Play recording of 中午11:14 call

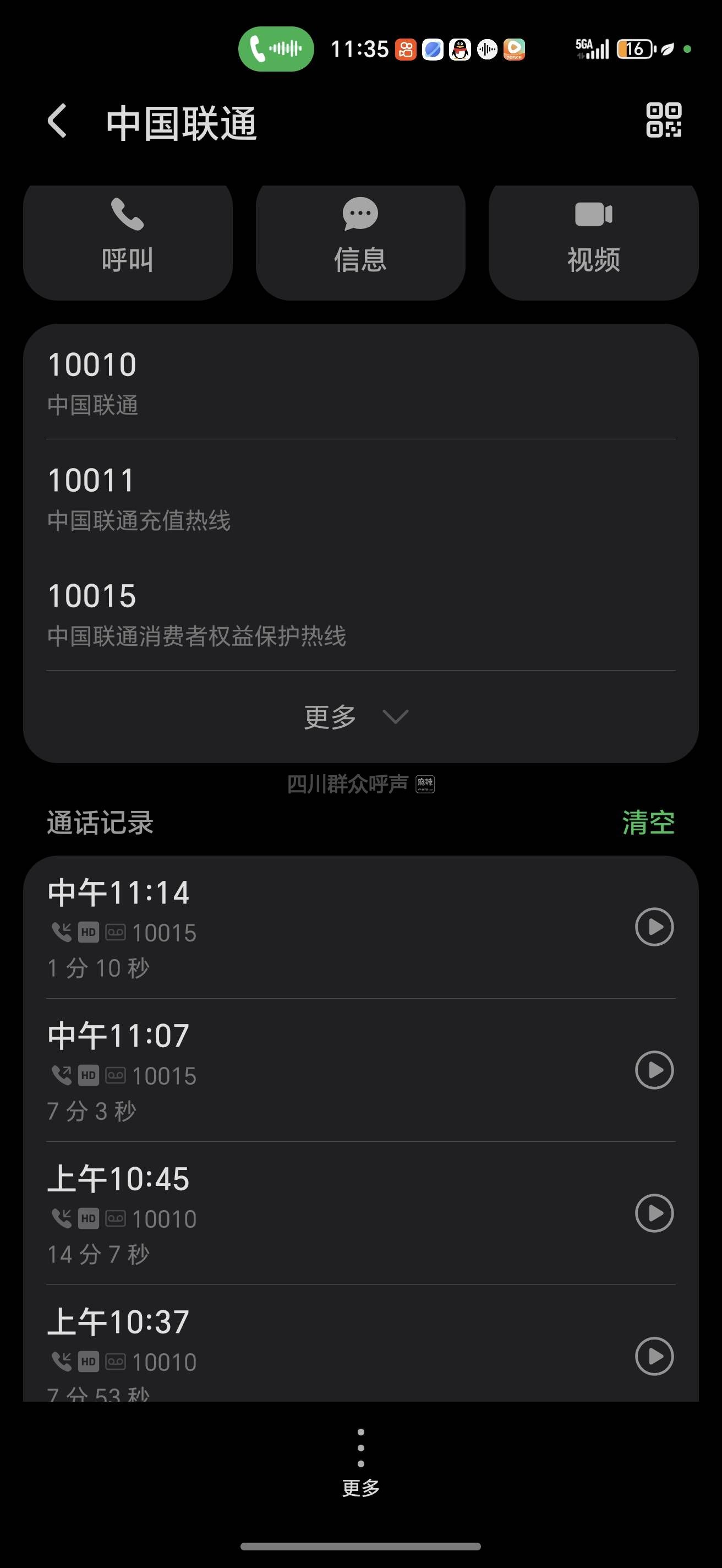pos(654,927)
